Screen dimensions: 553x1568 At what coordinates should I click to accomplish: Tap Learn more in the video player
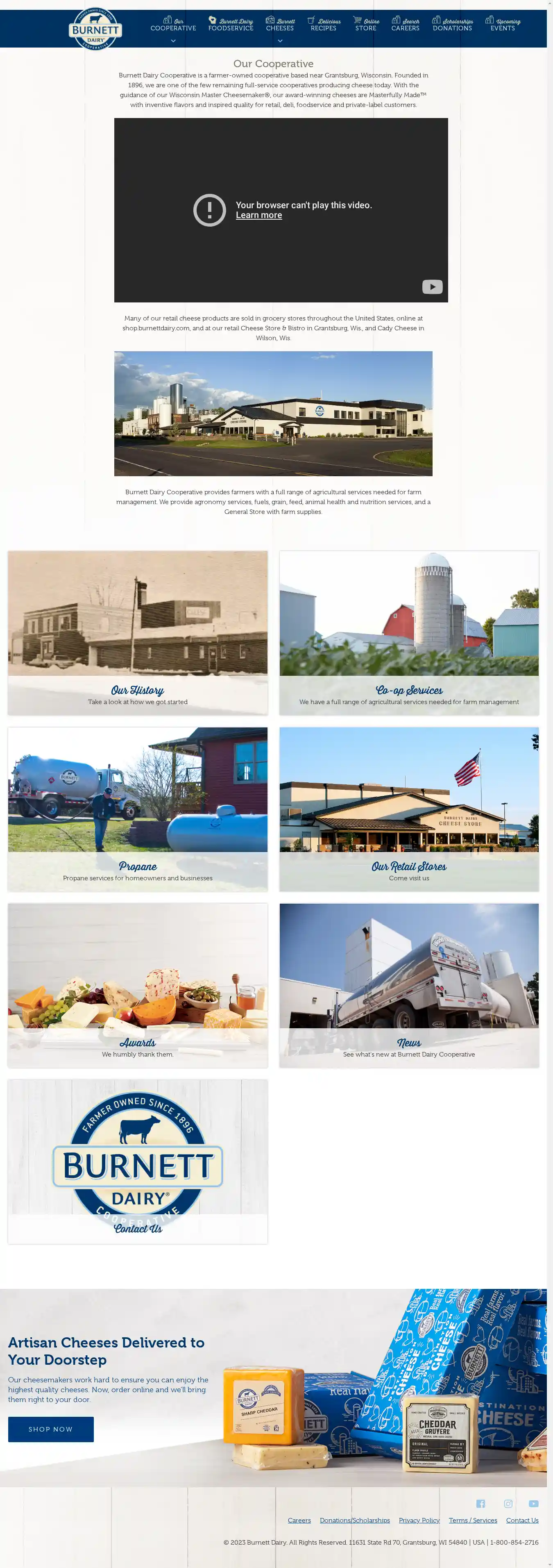pos(258,216)
